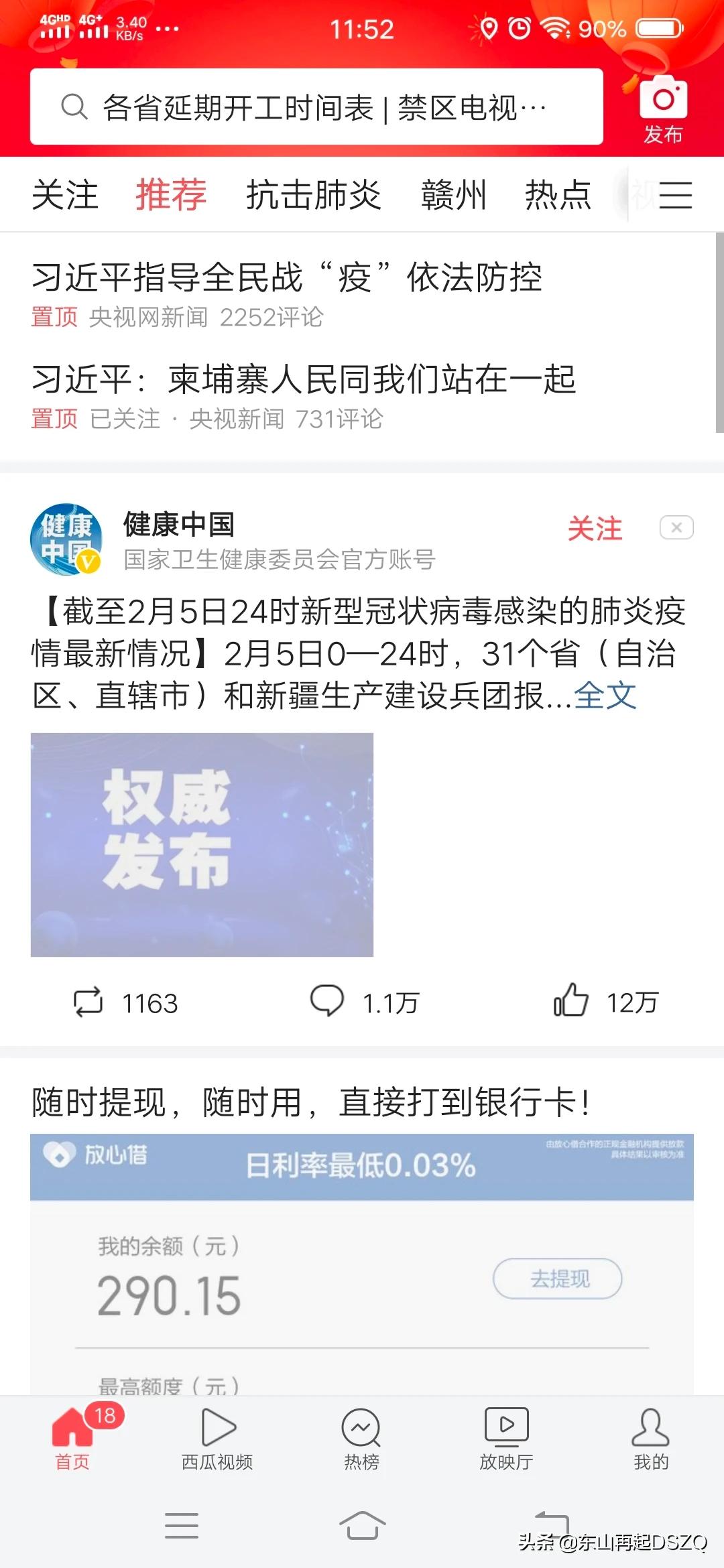Open the search box at the top
This screenshot has width=724, height=1568.
(315, 107)
